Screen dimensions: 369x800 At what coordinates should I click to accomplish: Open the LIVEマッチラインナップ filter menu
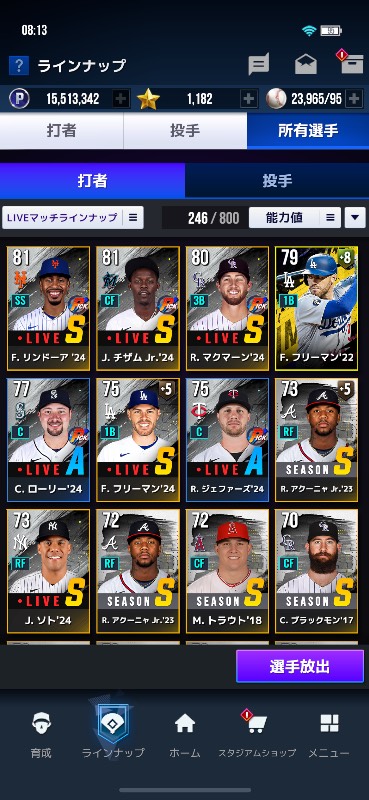tap(73, 218)
